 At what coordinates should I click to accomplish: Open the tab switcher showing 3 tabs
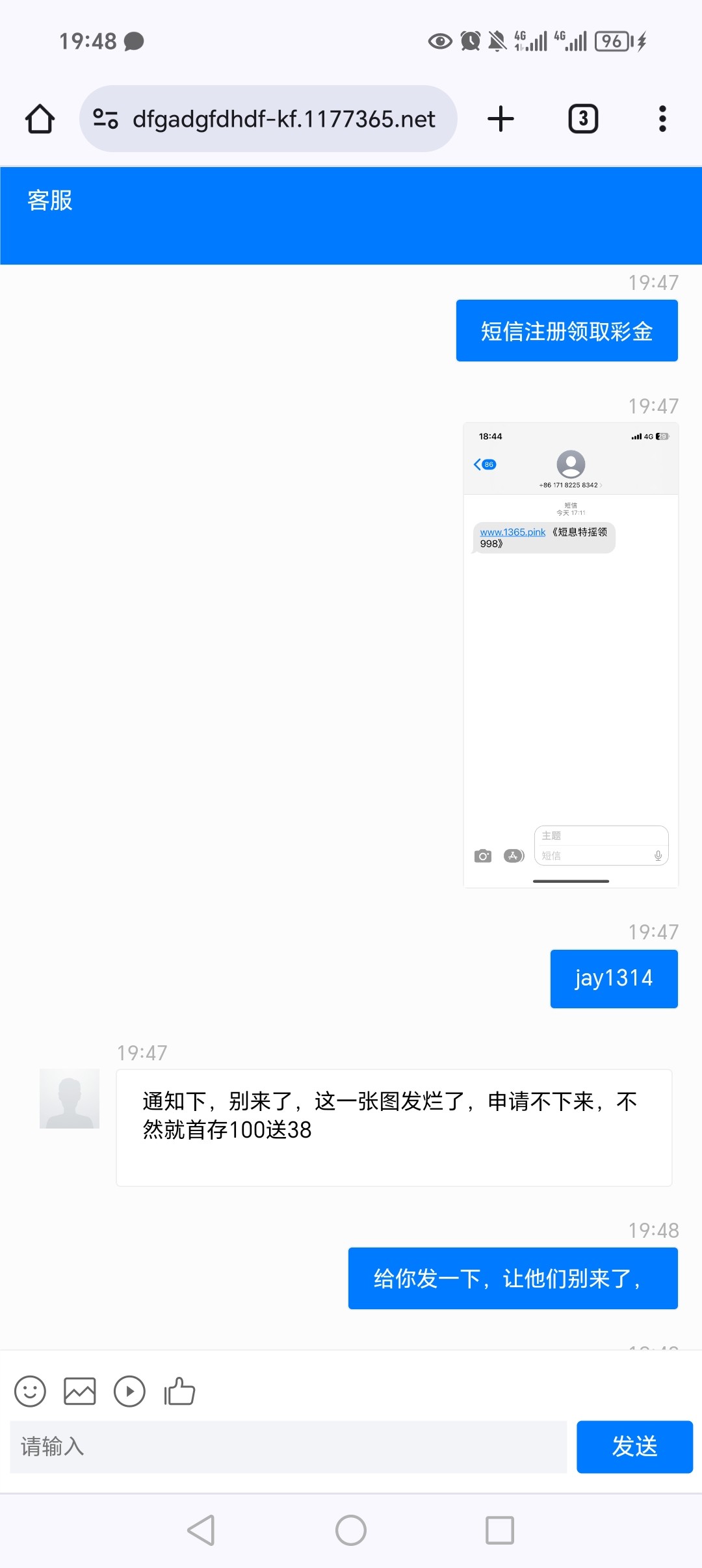pyautogui.click(x=583, y=119)
